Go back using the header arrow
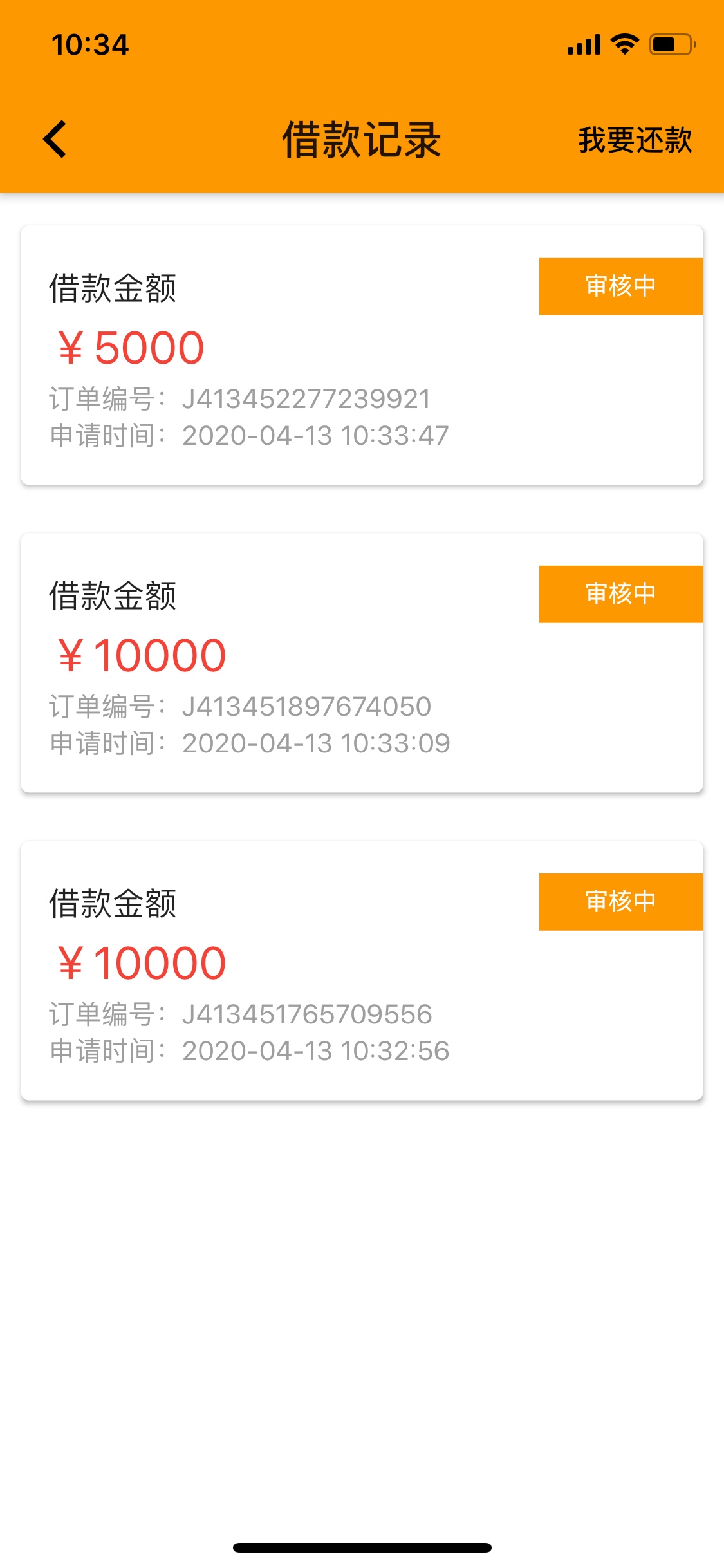The image size is (724, 1568). point(55,139)
